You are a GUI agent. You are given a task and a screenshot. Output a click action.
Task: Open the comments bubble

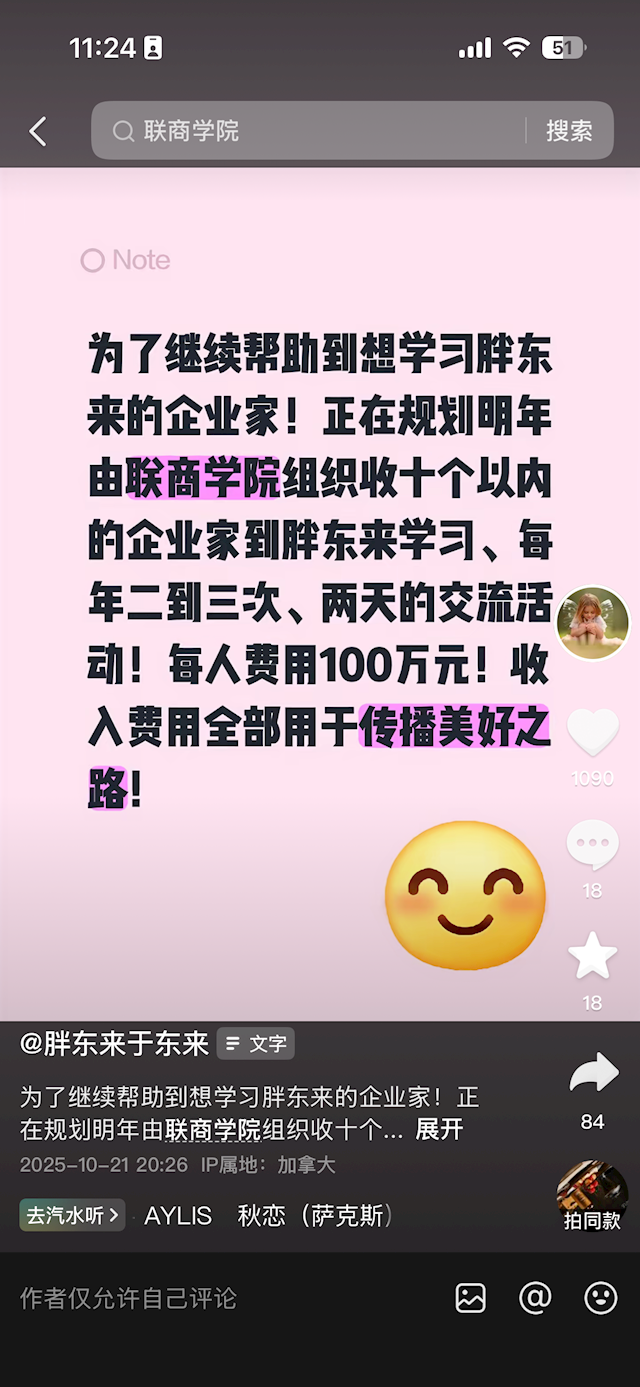click(592, 846)
